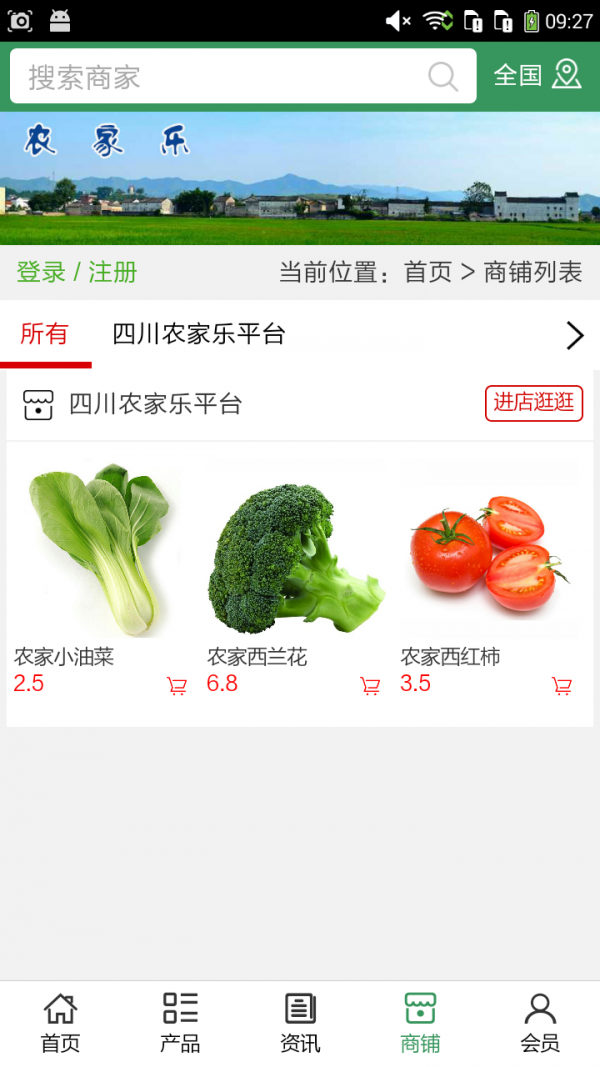Select the 所有 category tab
Screen dimensions: 600x1067
(45, 334)
